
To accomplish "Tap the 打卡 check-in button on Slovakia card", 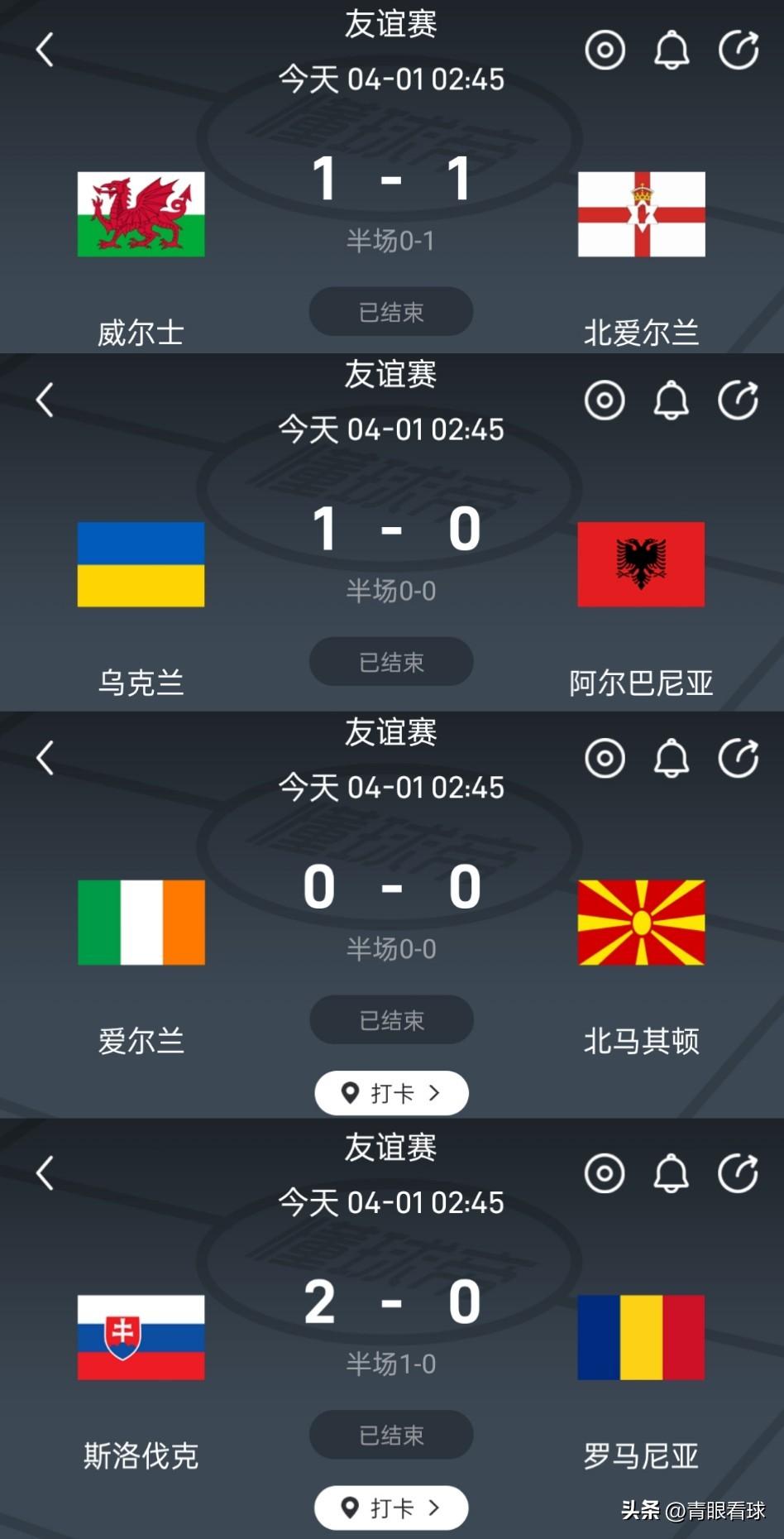I will click(390, 1508).
